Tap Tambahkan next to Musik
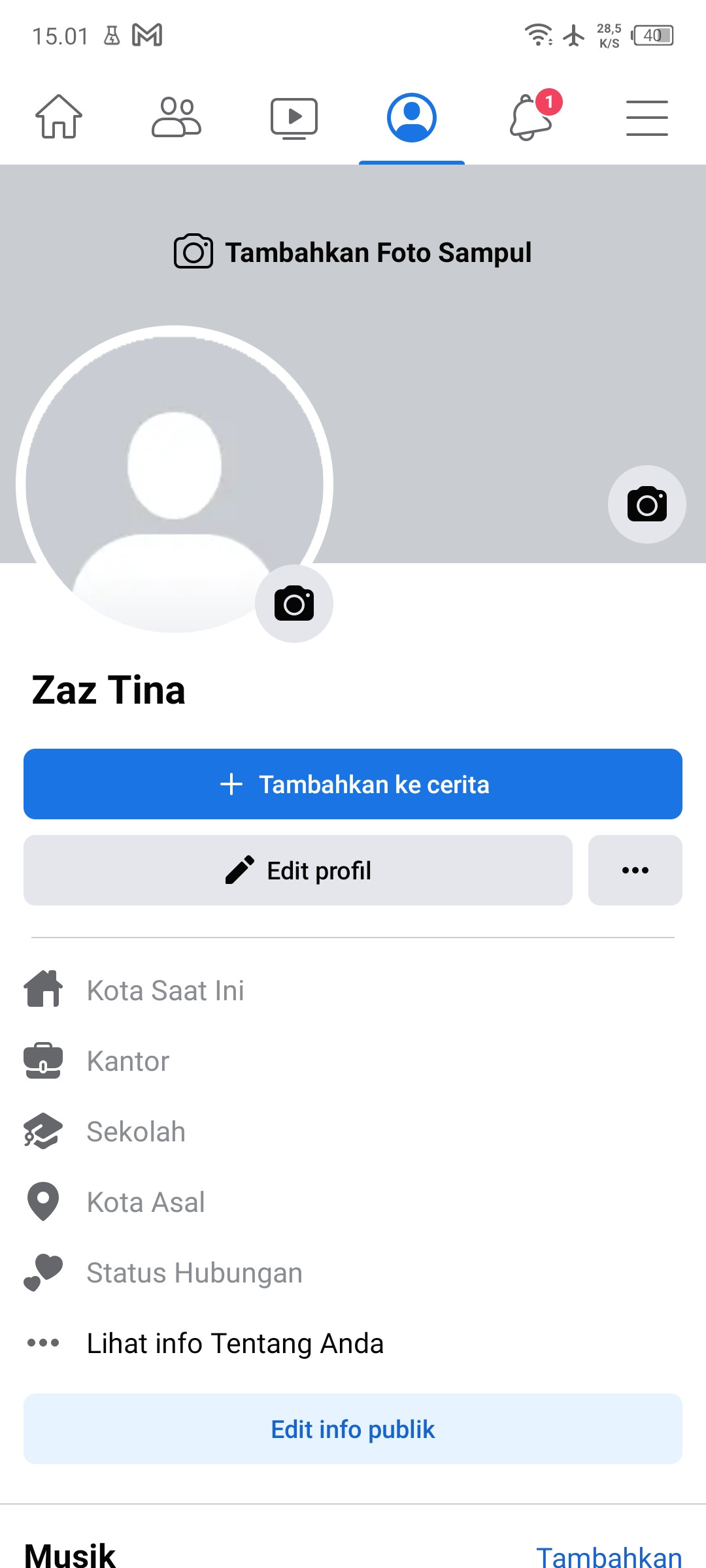Screen dimensions: 706x1568 click(609, 1556)
